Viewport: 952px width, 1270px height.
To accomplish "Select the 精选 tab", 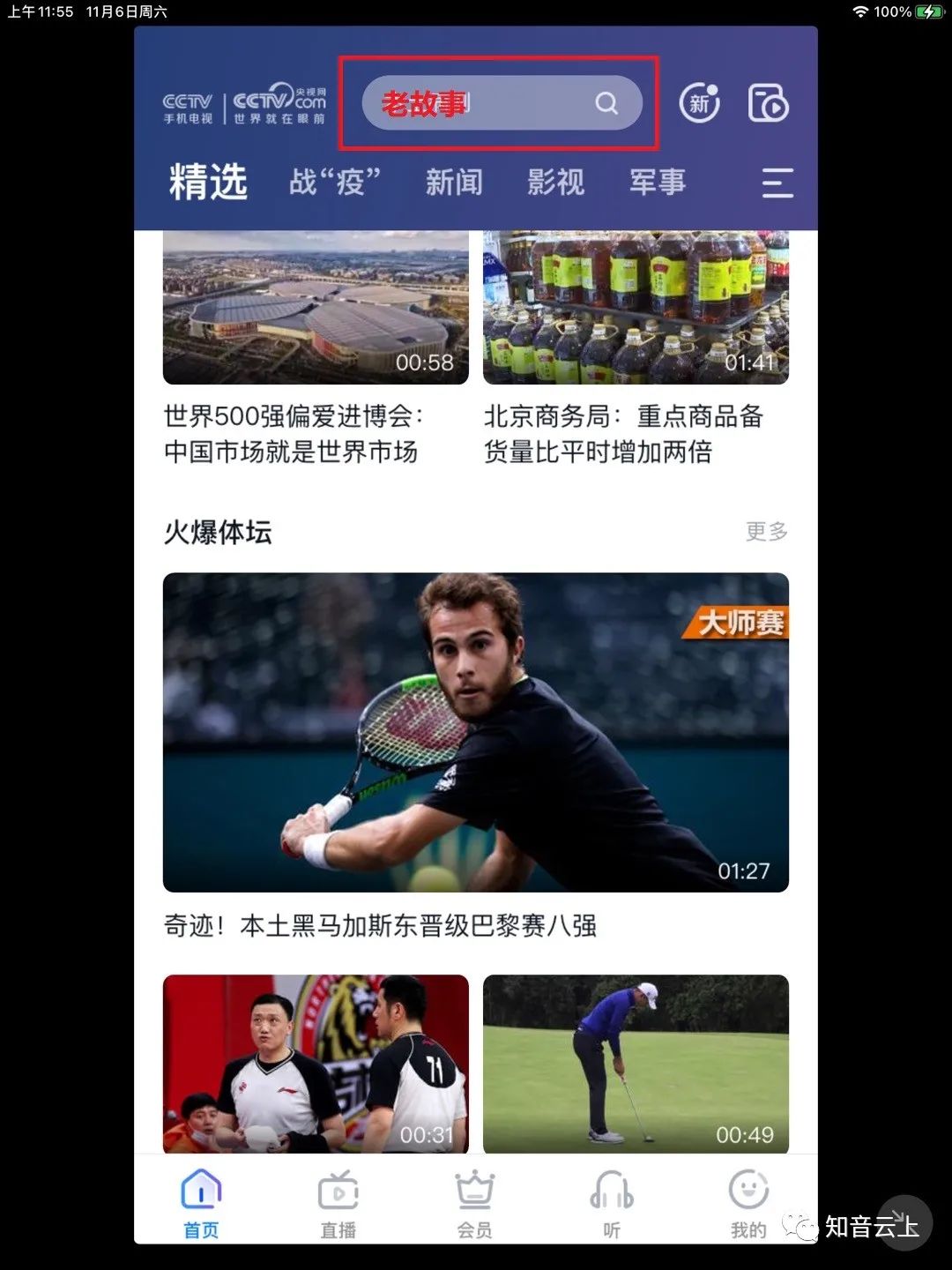I will pos(208,183).
